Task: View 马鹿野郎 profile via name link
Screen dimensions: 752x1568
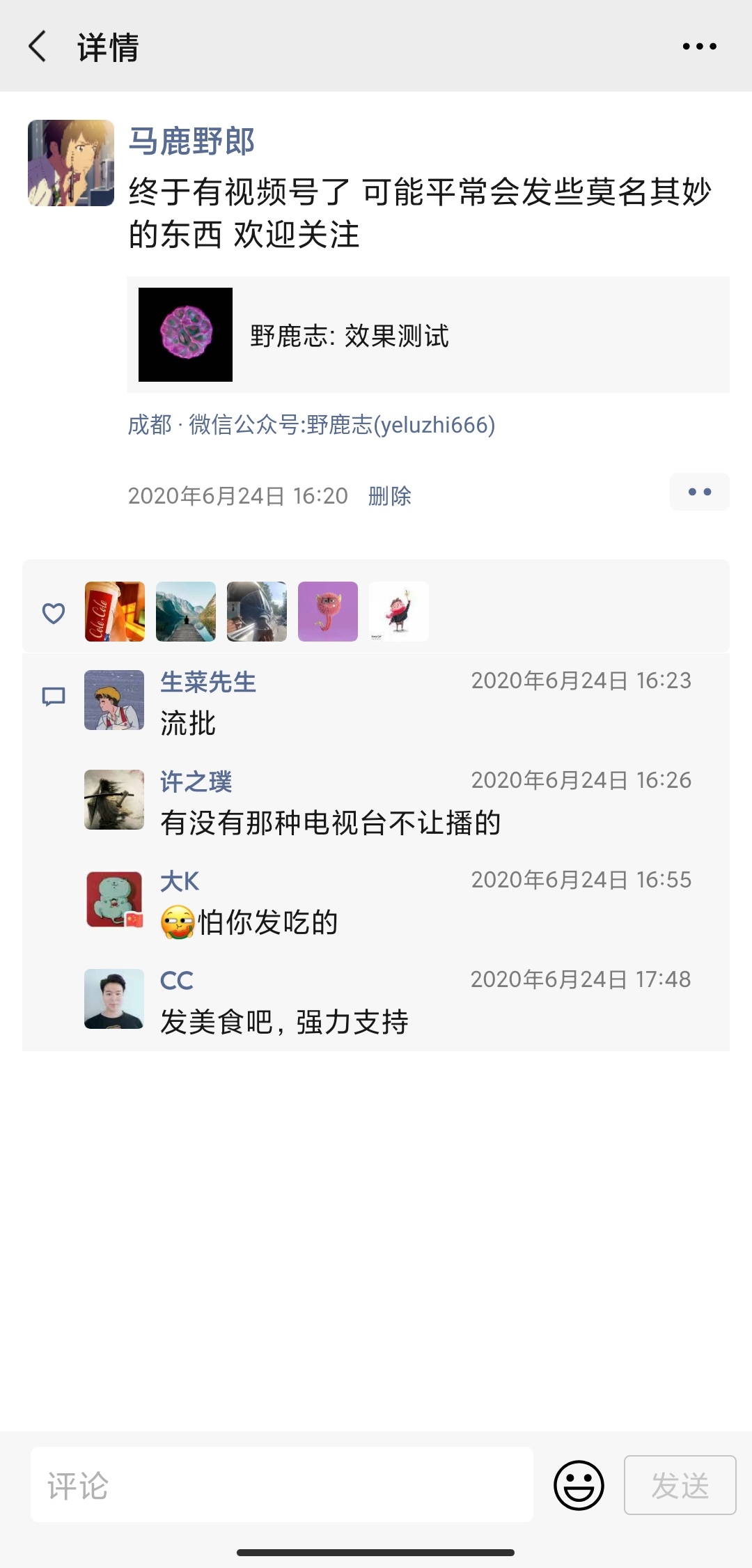Action: [x=191, y=141]
